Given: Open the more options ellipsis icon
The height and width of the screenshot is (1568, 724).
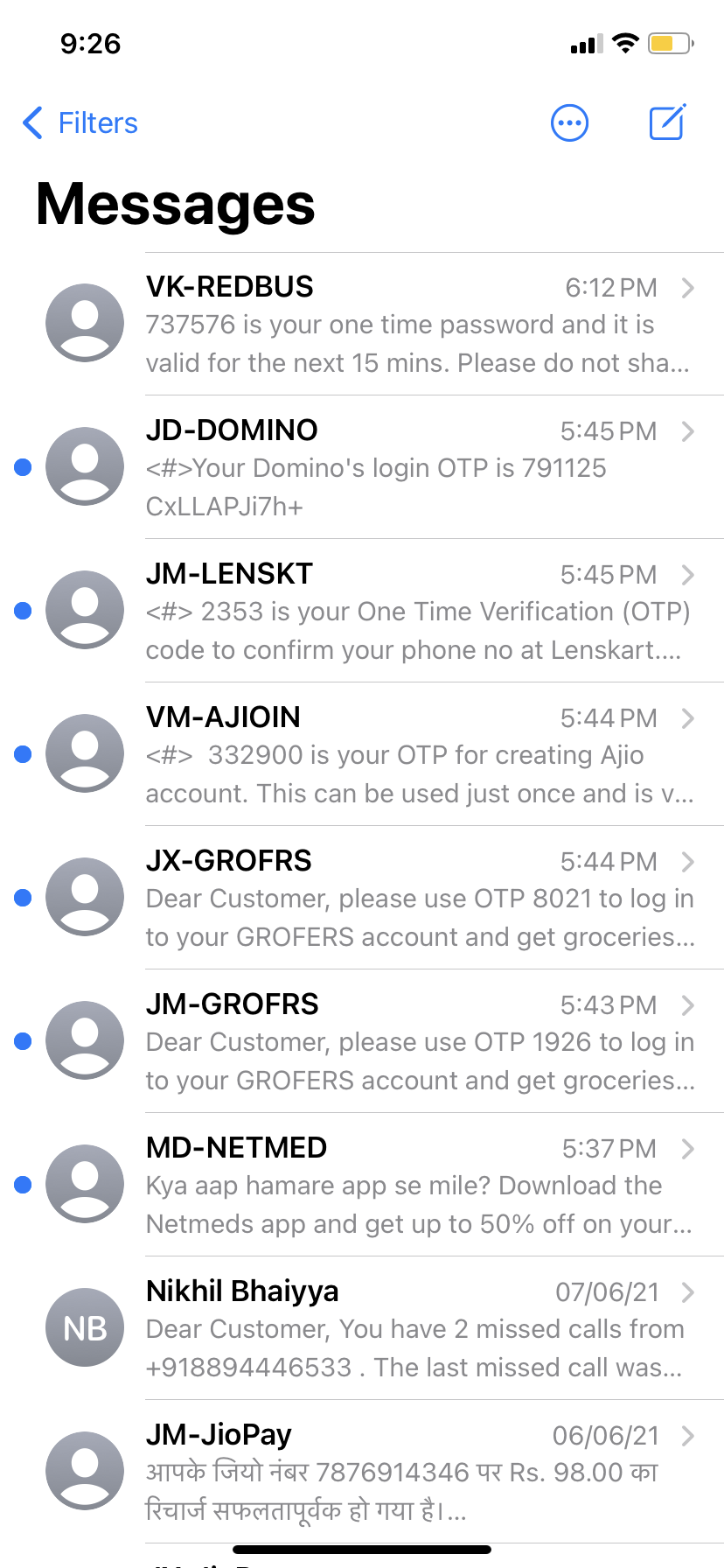Looking at the screenshot, I should point(569,122).
